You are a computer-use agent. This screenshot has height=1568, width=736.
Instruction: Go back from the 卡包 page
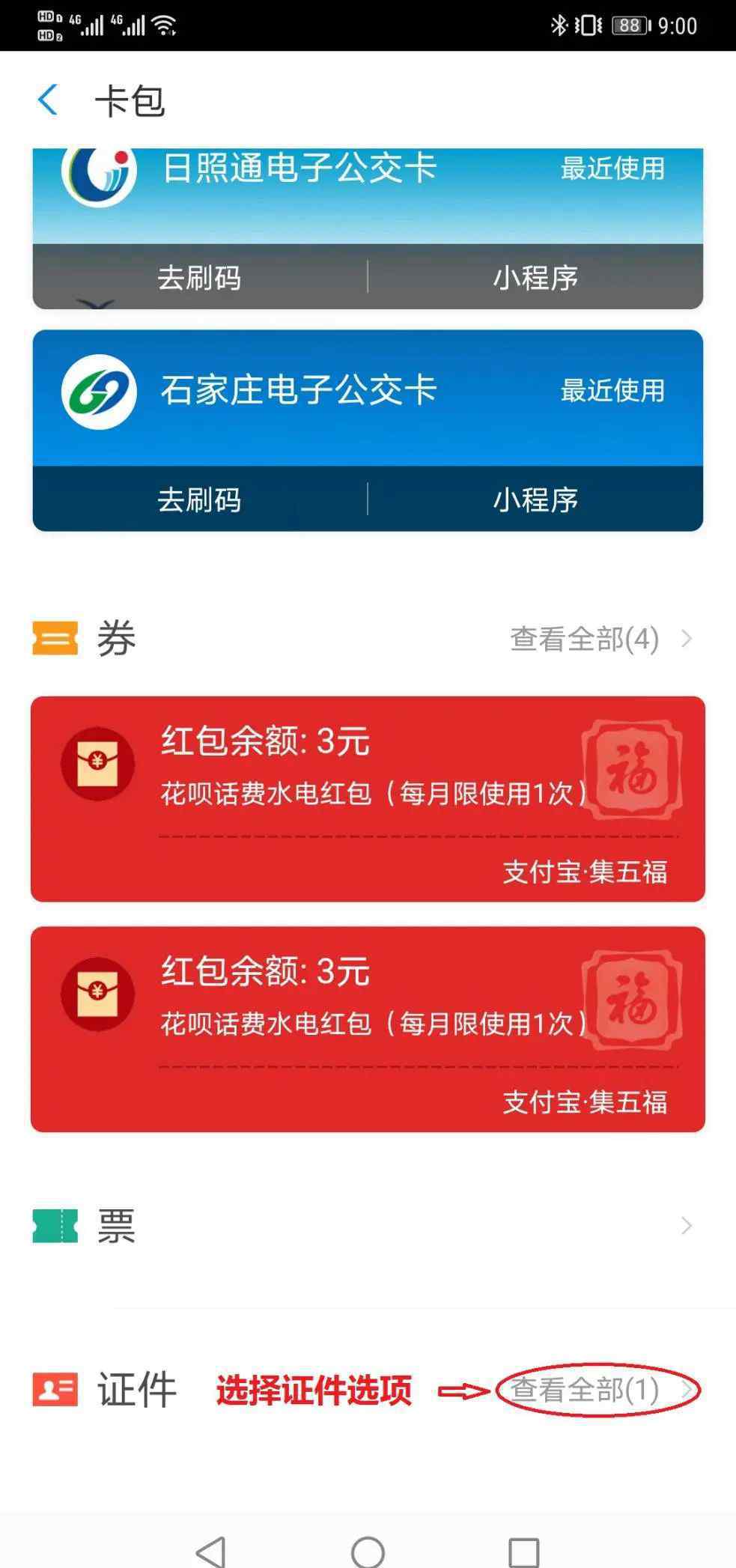tap(48, 100)
